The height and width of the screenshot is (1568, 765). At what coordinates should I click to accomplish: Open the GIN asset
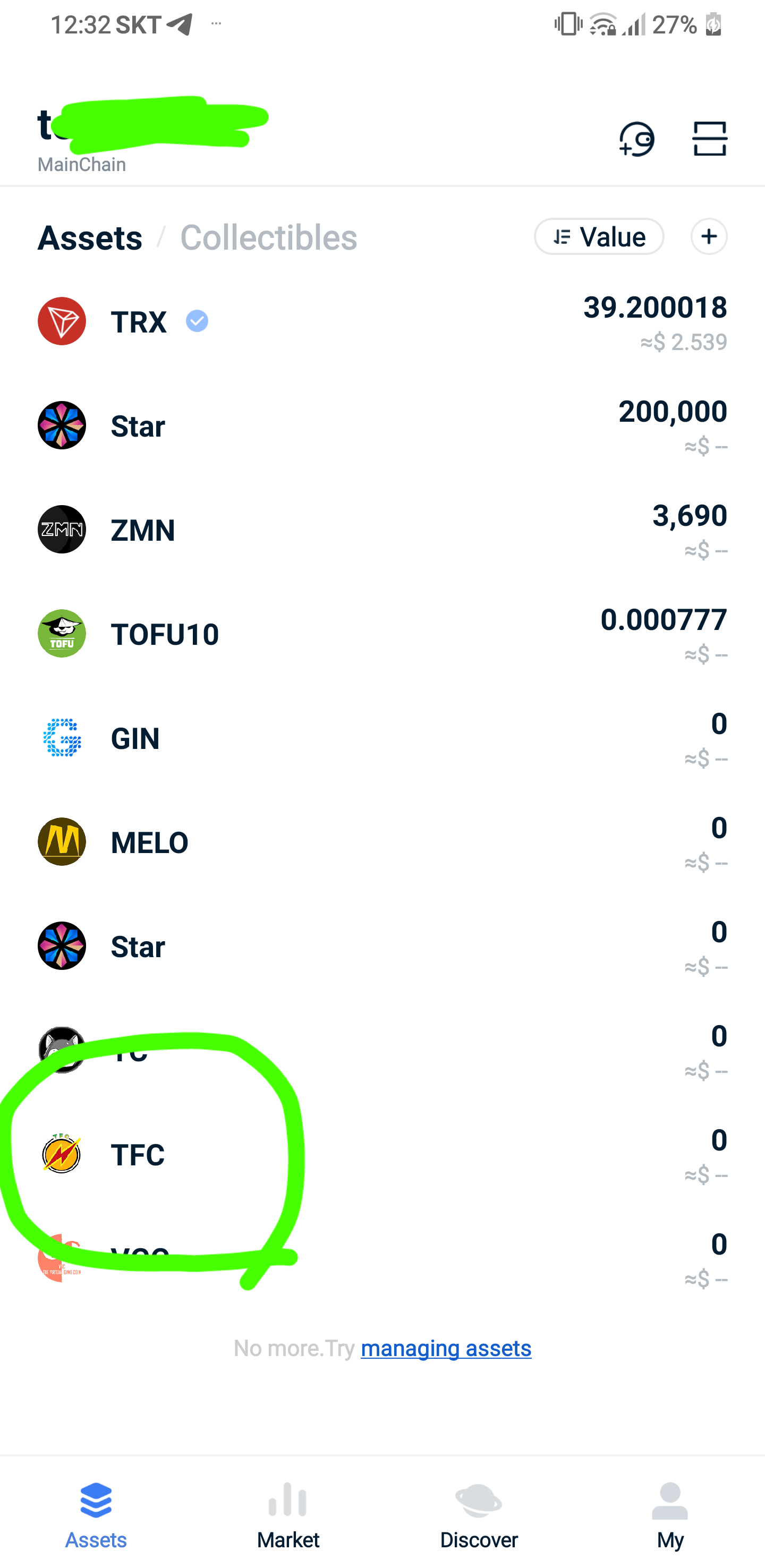click(382, 738)
